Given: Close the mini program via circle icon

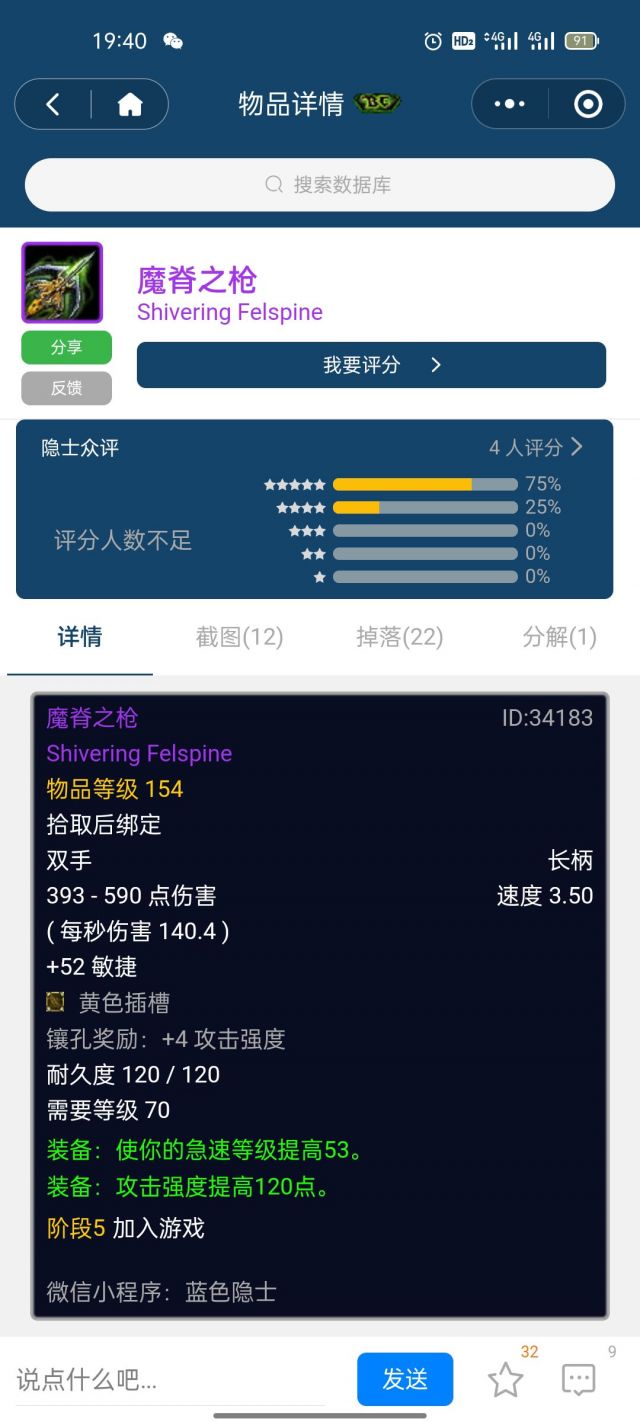Looking at the screenshot, I should coord(587,104).
